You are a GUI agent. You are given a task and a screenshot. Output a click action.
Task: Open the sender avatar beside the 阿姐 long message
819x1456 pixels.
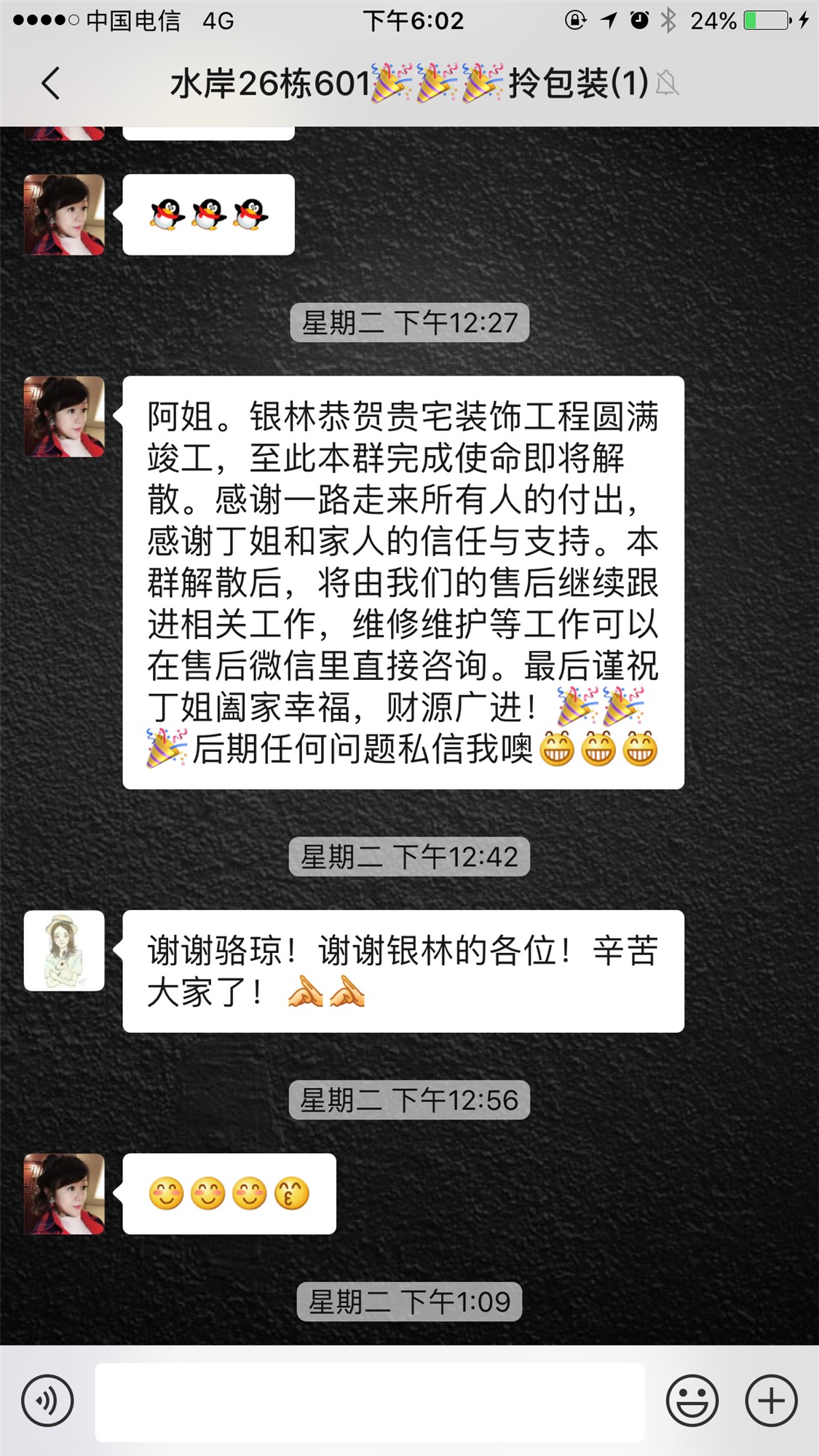tap(64, 416)
